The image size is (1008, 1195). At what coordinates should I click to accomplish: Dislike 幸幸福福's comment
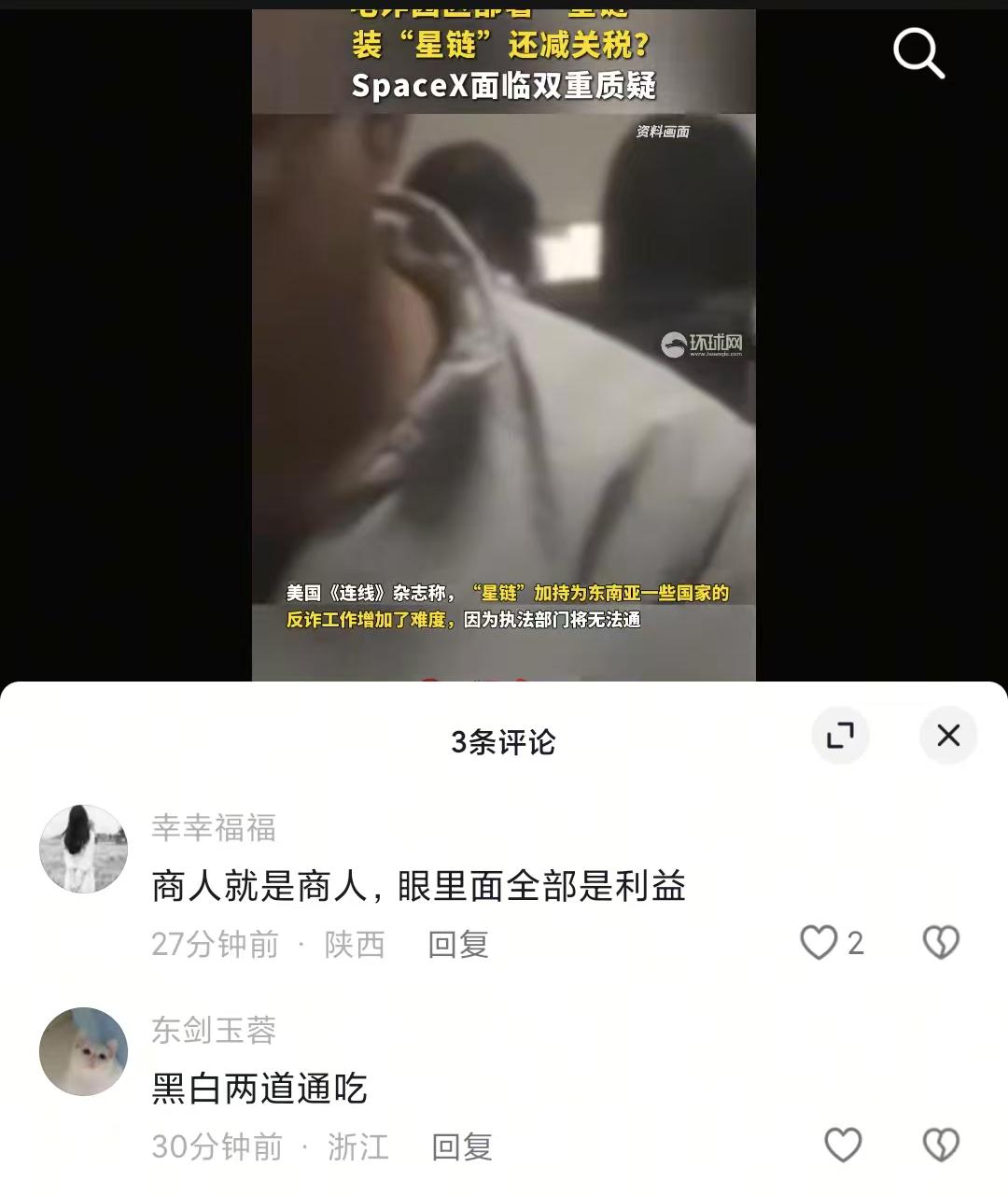941,943
